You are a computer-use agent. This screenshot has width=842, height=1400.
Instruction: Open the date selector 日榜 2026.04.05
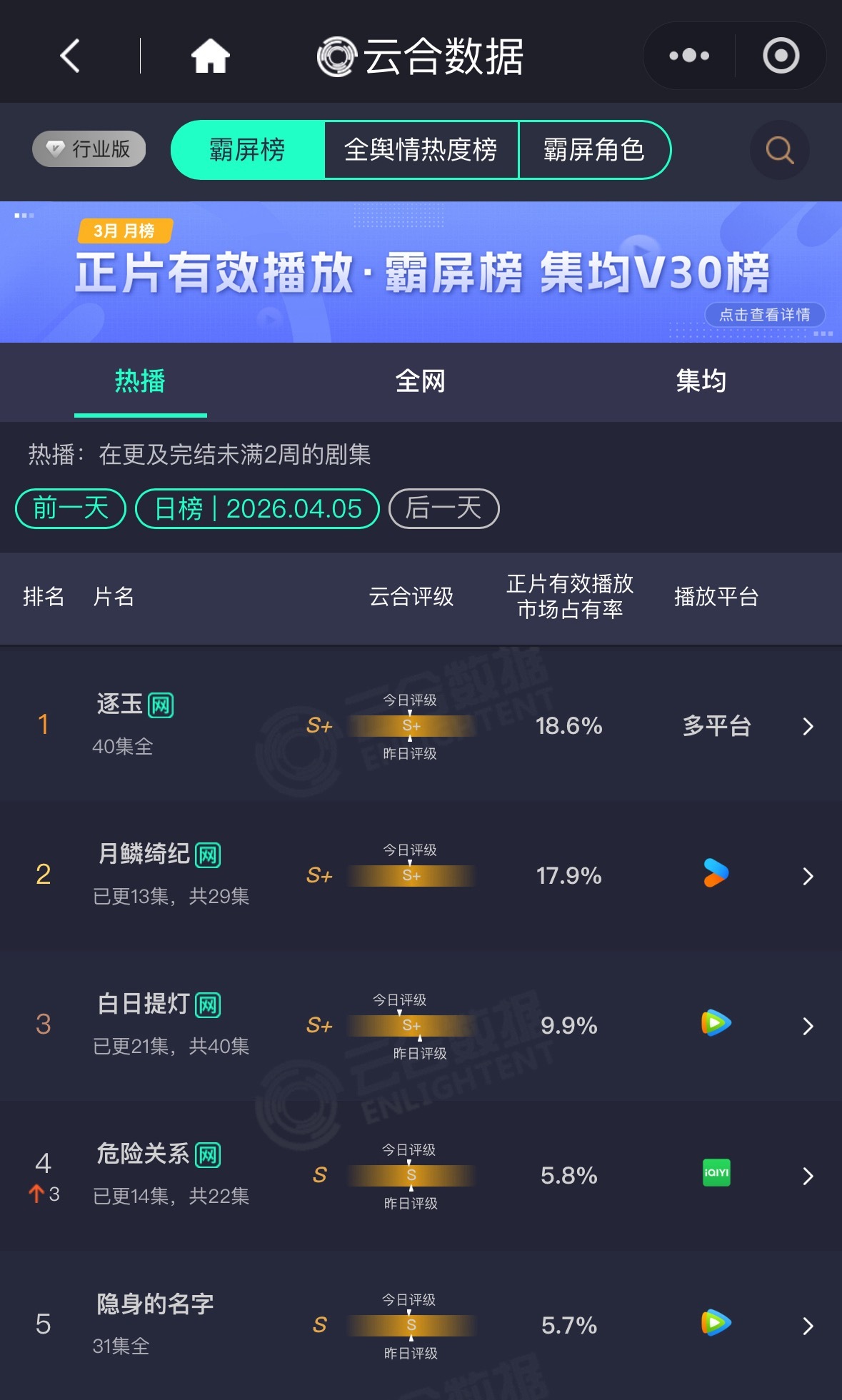point(256,508)
